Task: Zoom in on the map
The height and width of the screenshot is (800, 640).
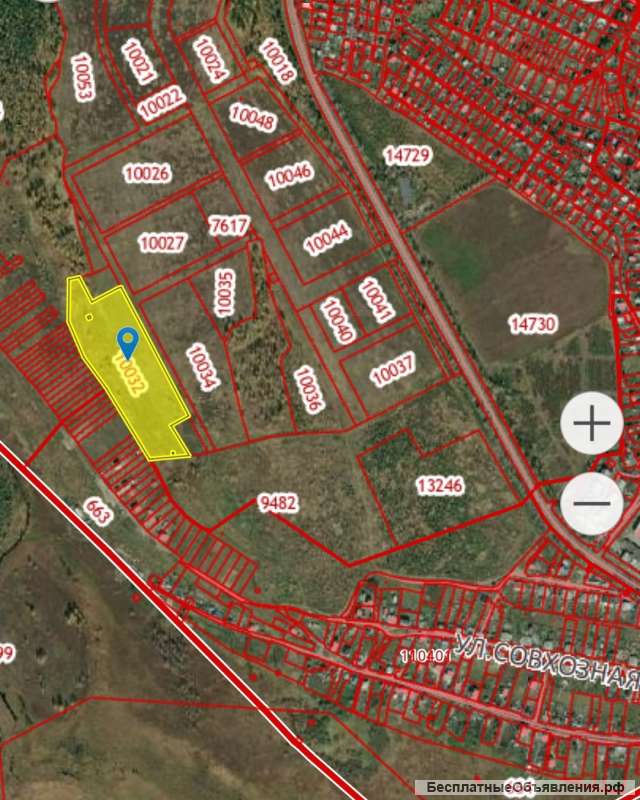Action: pyautogui.click(x=592, y=425)
